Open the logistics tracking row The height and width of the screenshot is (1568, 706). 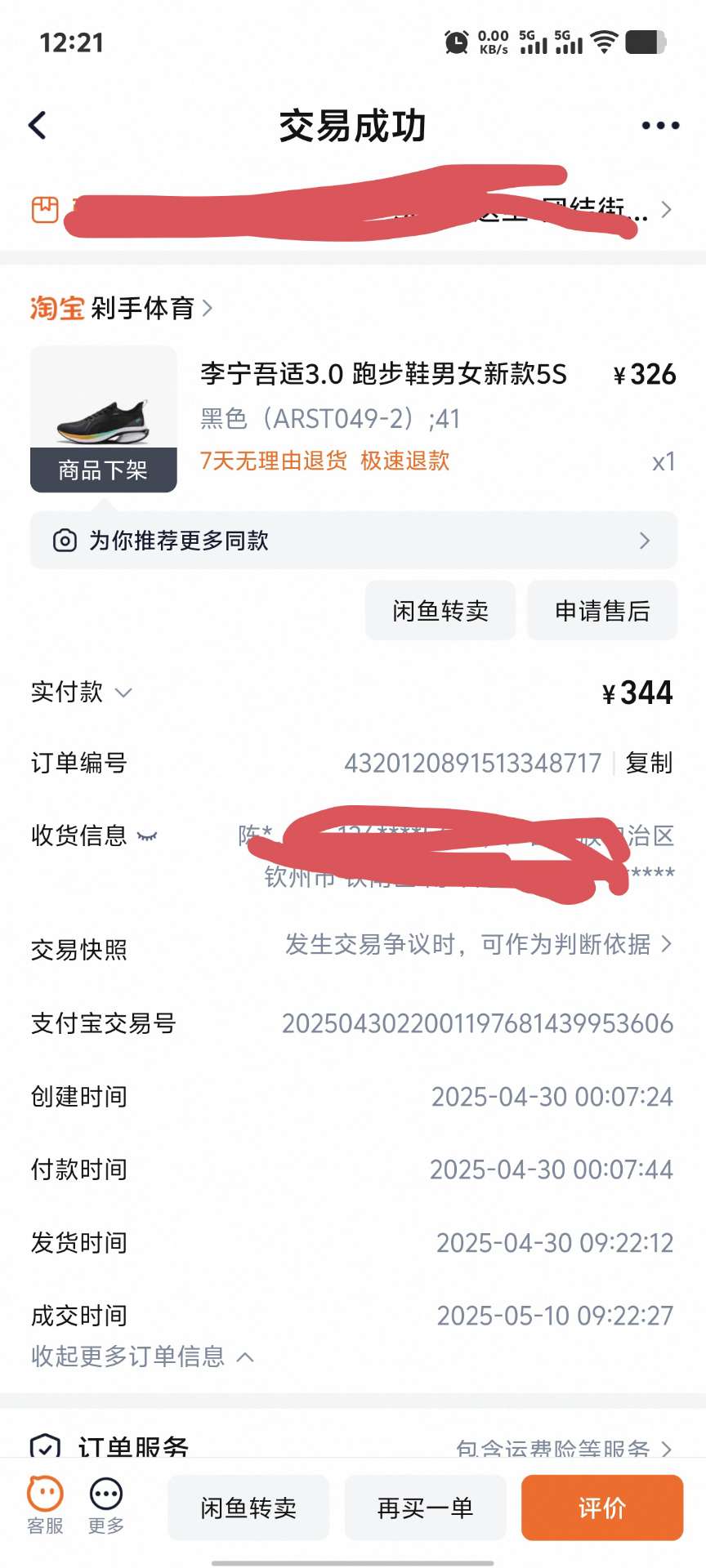pyautogui.click(x=351, y=210)
